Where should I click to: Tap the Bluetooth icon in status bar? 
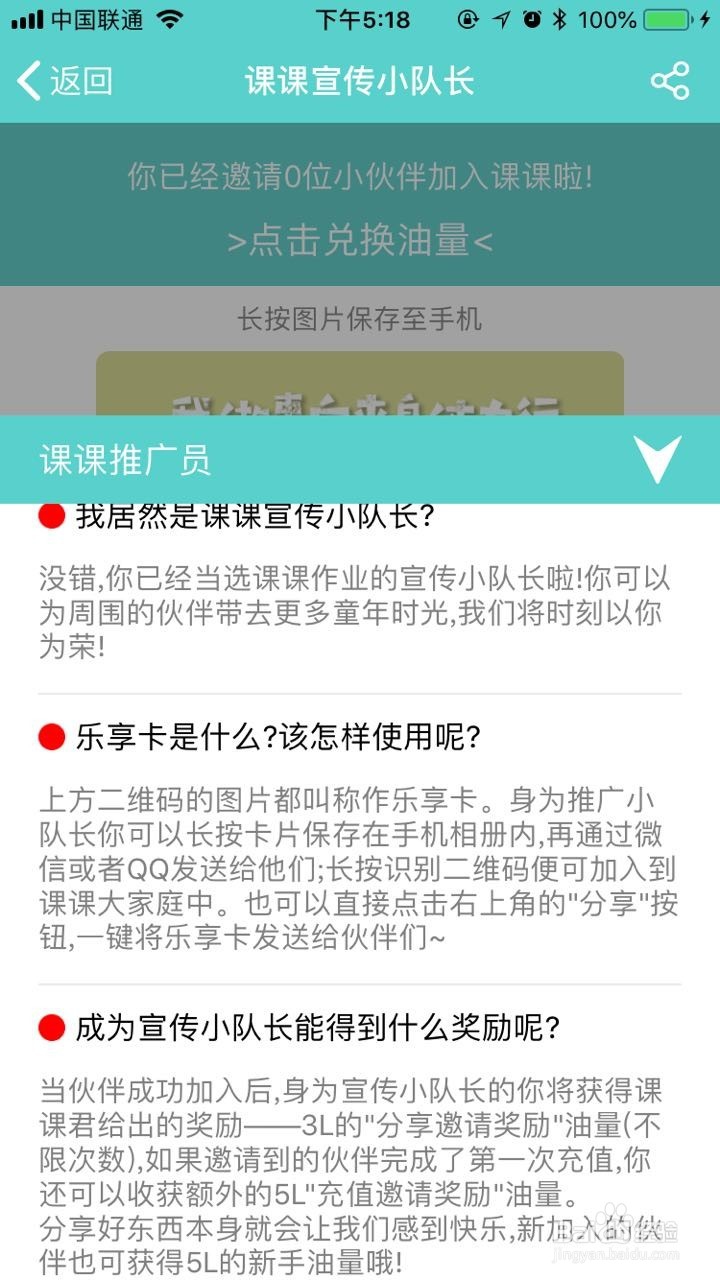click(560, 17)
